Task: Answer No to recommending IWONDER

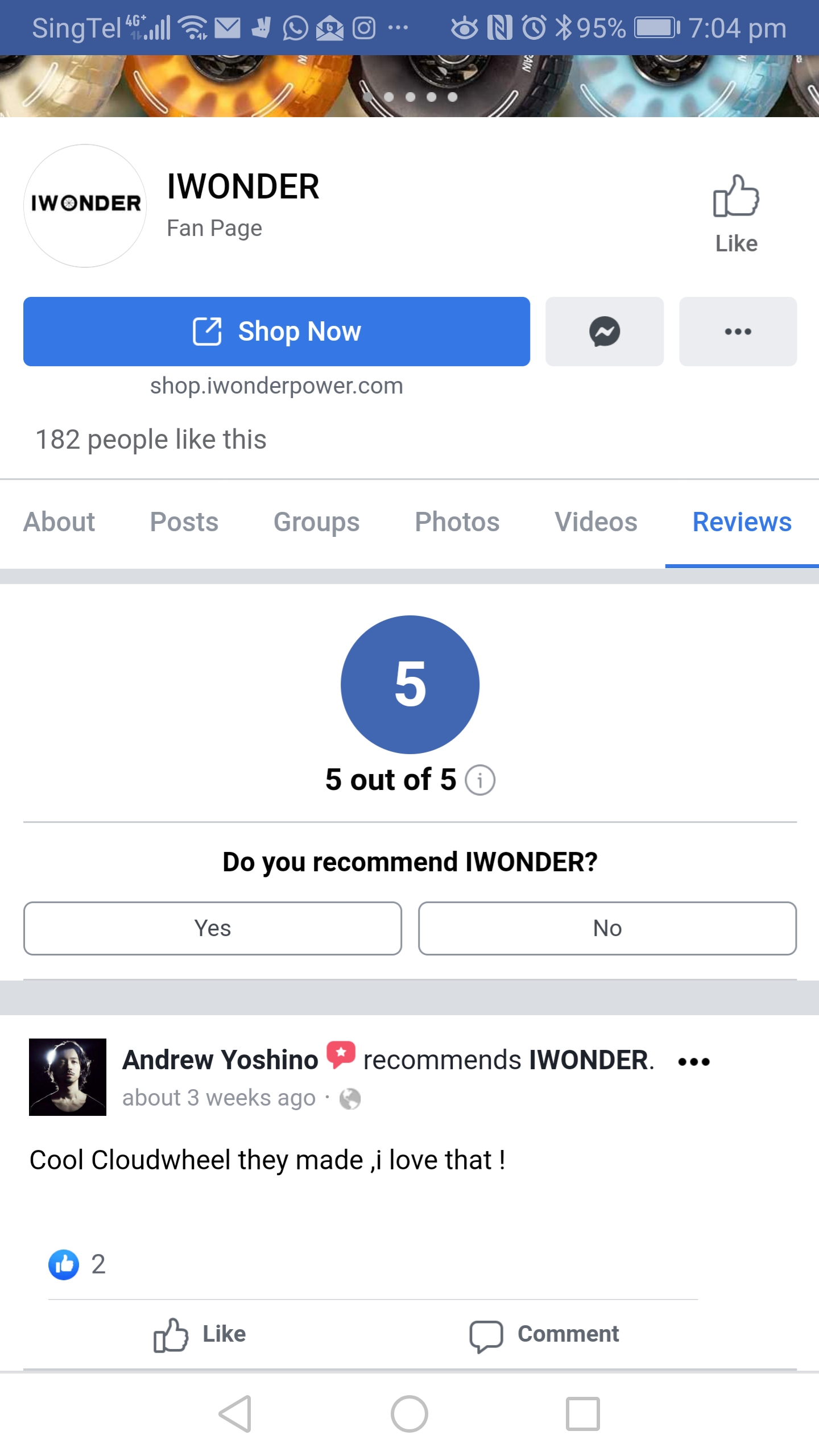Action: point(607,928)
